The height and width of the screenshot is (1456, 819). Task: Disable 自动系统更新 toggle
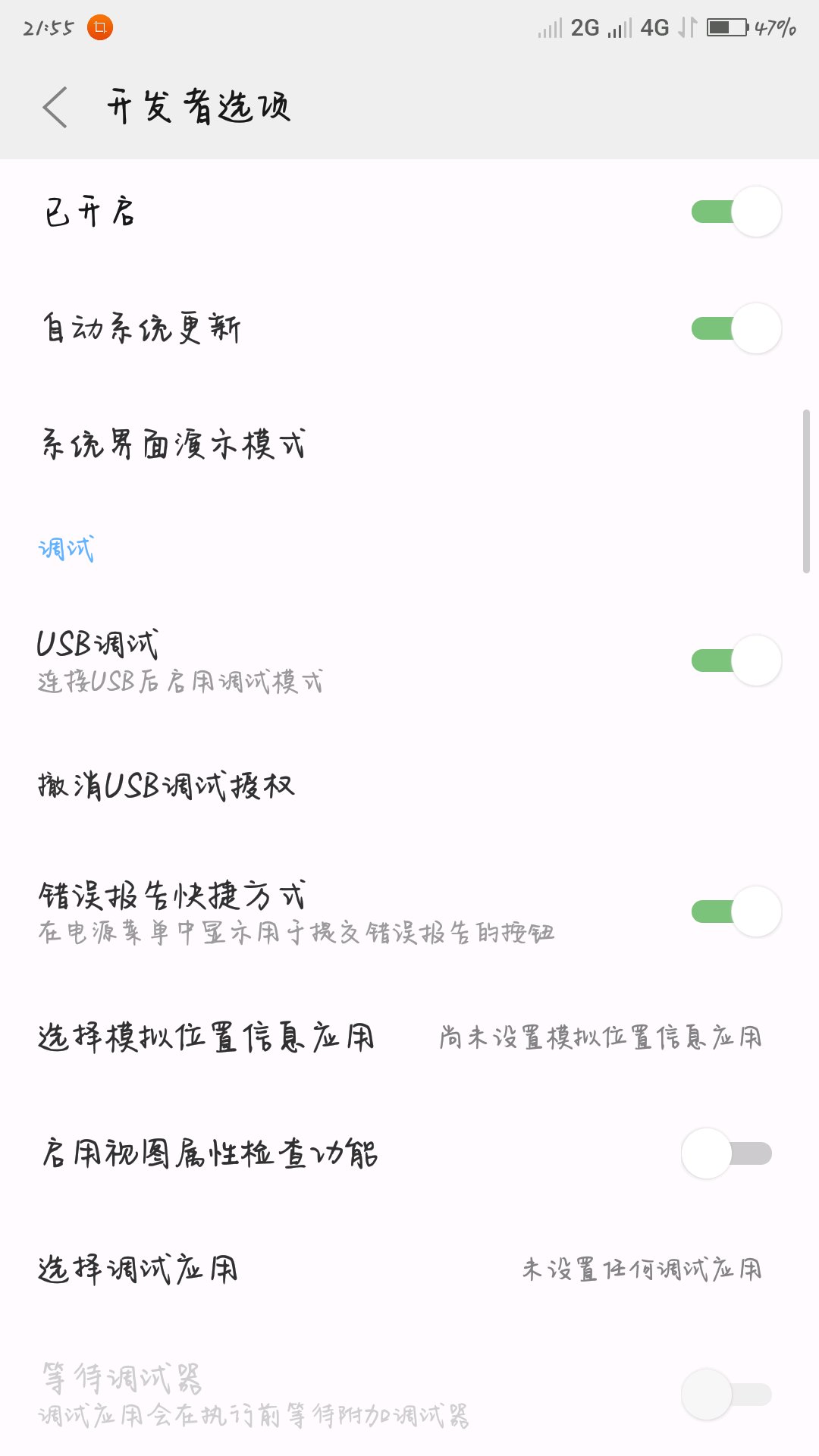736,328
